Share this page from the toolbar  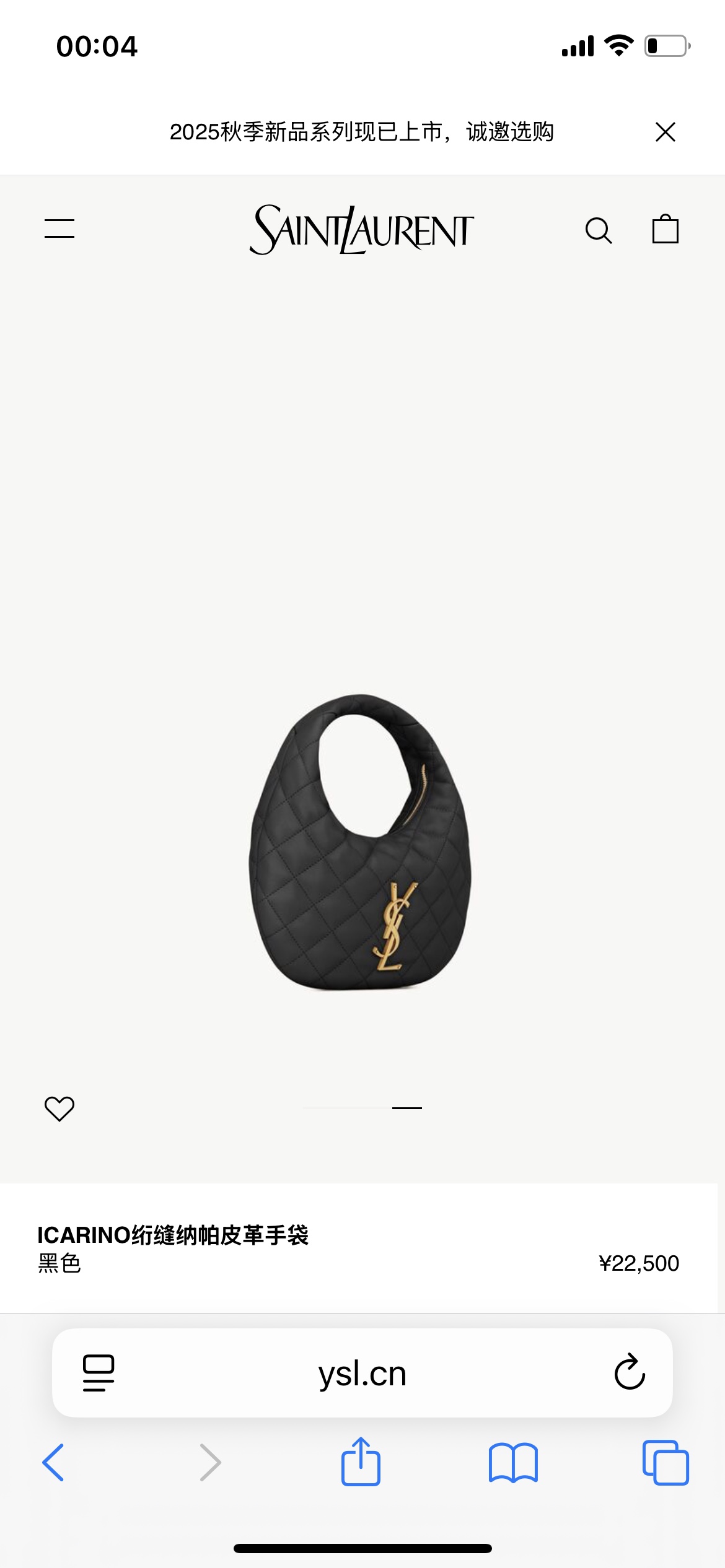(361, 1461)
